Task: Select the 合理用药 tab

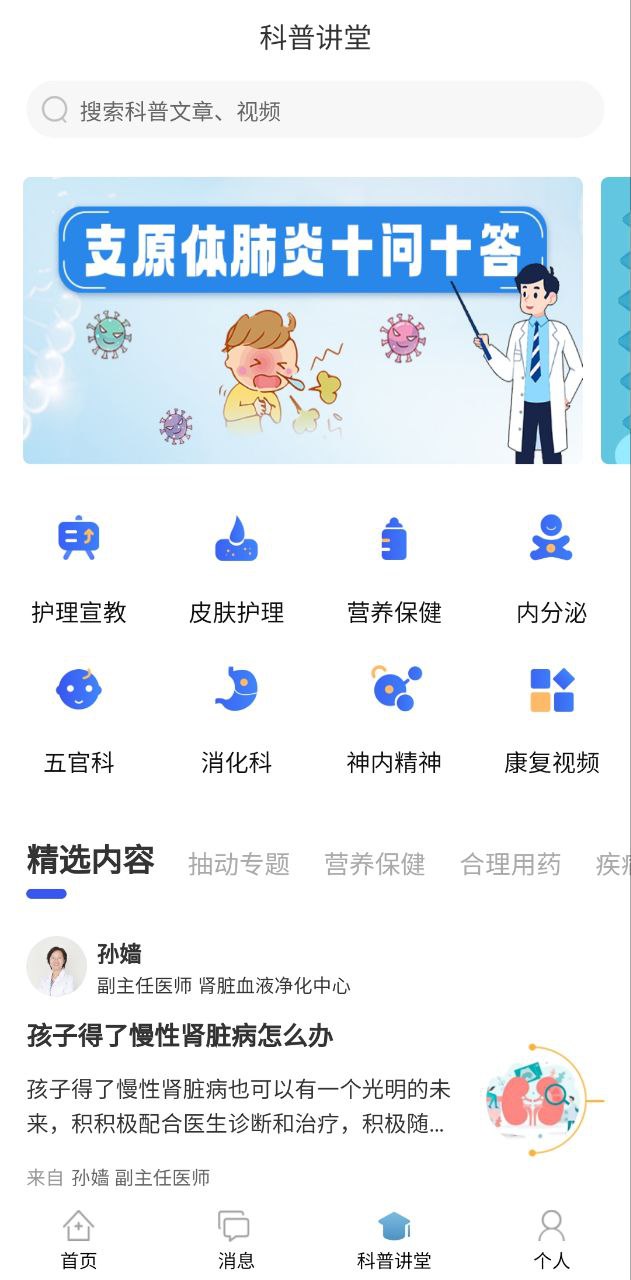Action: pyautogui.click(x=510, y=864)
